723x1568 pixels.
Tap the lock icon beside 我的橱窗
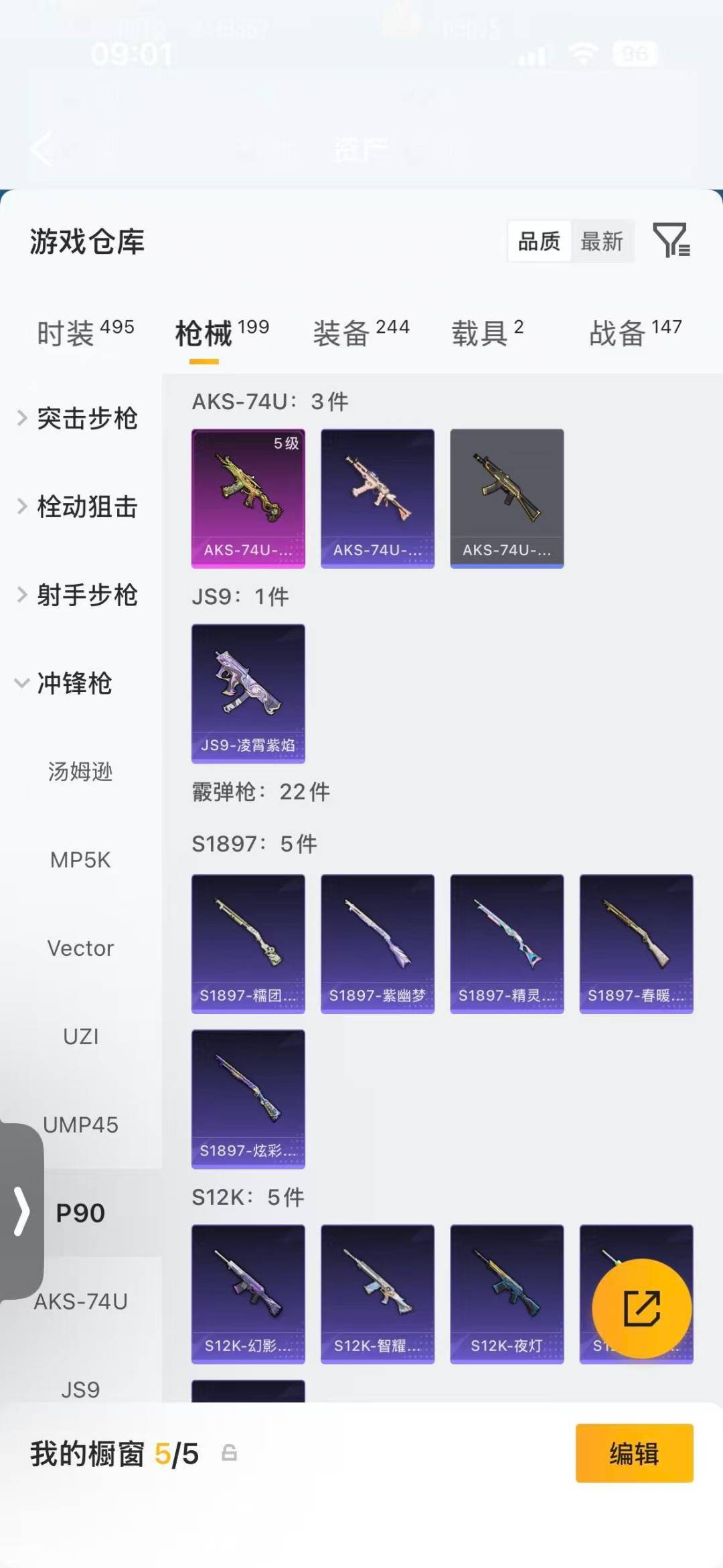pos(228,1451)
